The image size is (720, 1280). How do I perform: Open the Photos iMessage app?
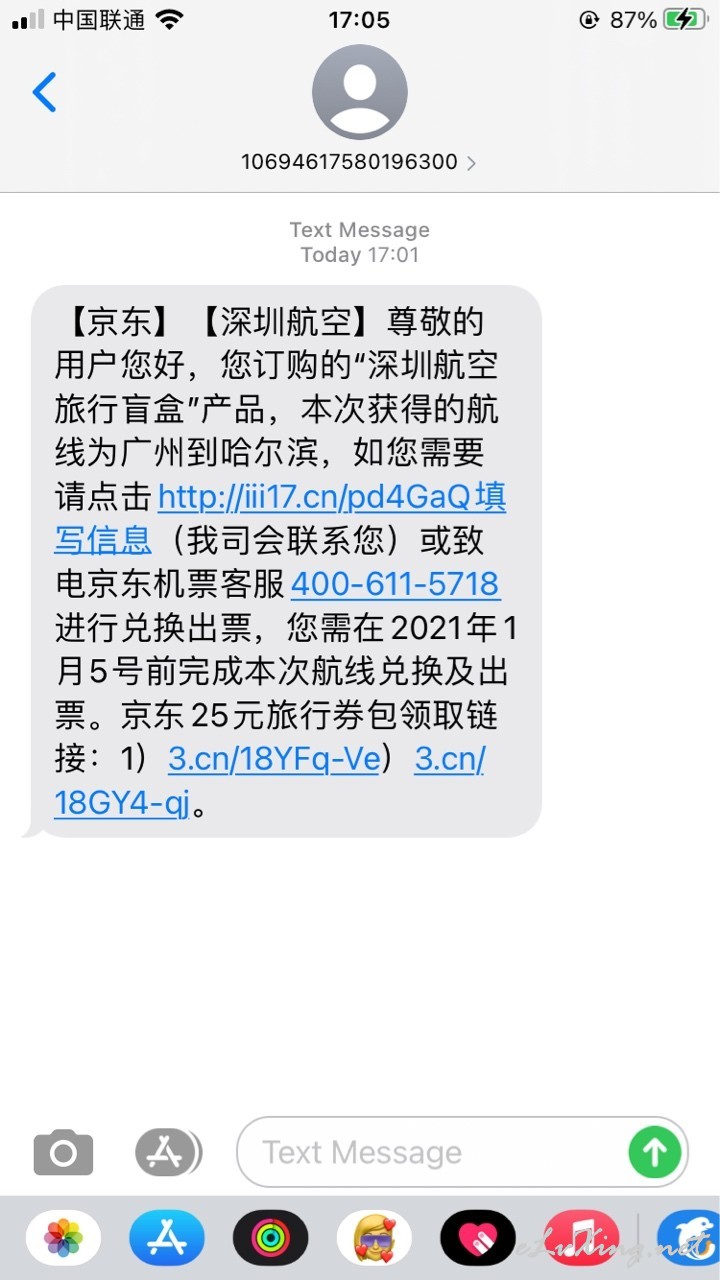(x=63, y=1238)
